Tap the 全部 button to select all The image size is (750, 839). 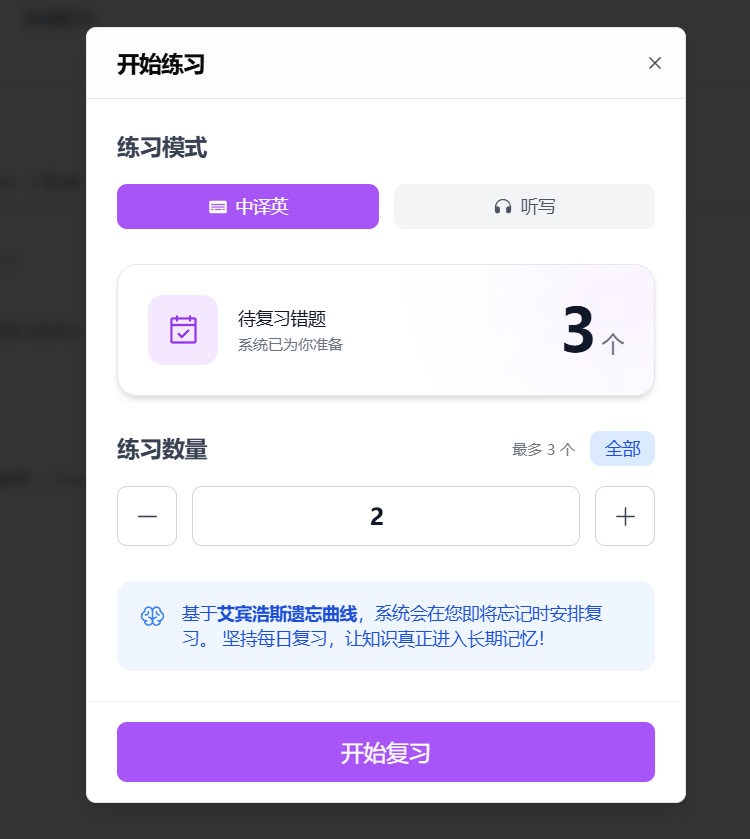[622, 449]
